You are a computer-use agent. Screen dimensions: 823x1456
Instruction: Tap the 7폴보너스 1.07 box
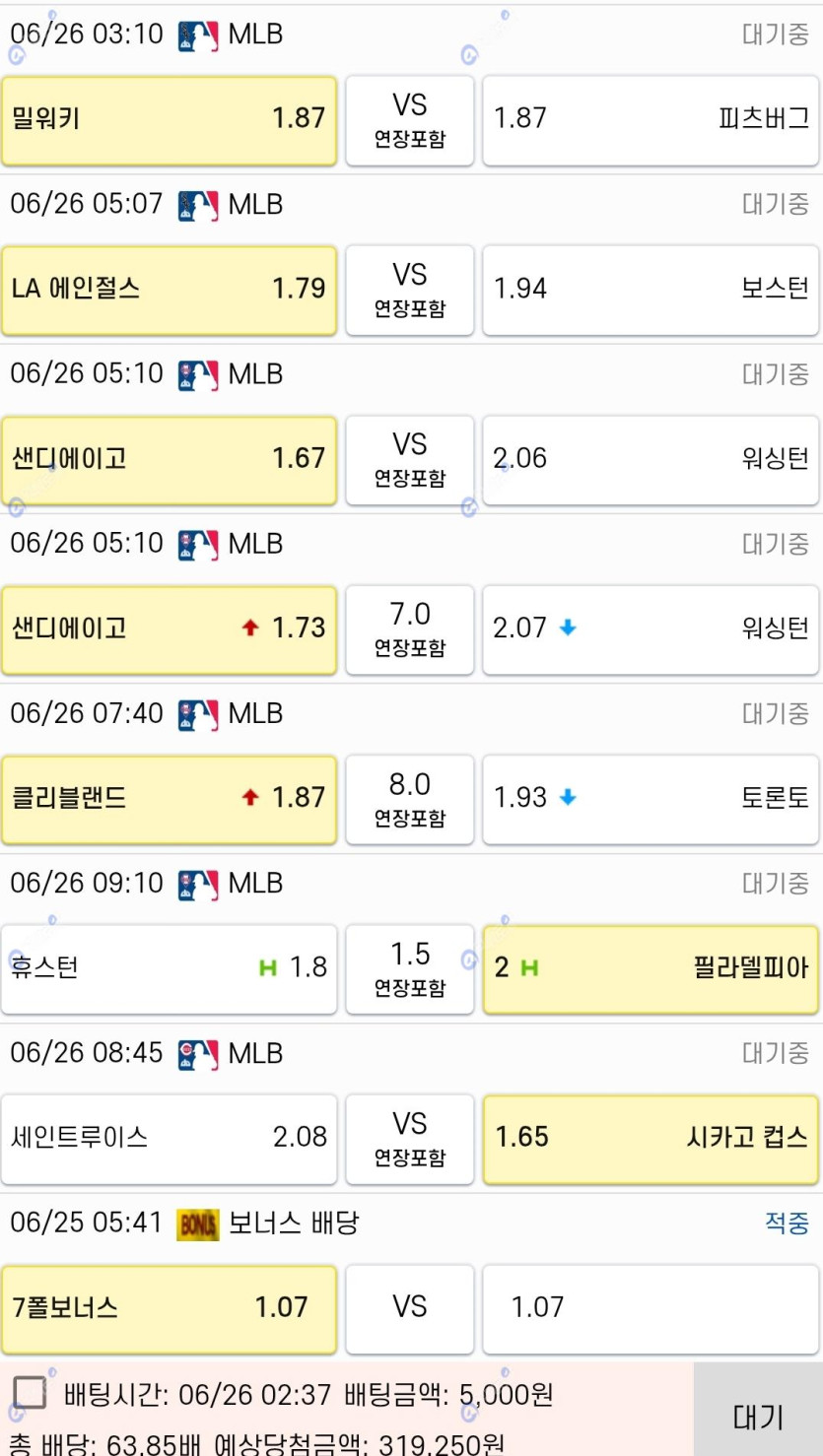169,1309
